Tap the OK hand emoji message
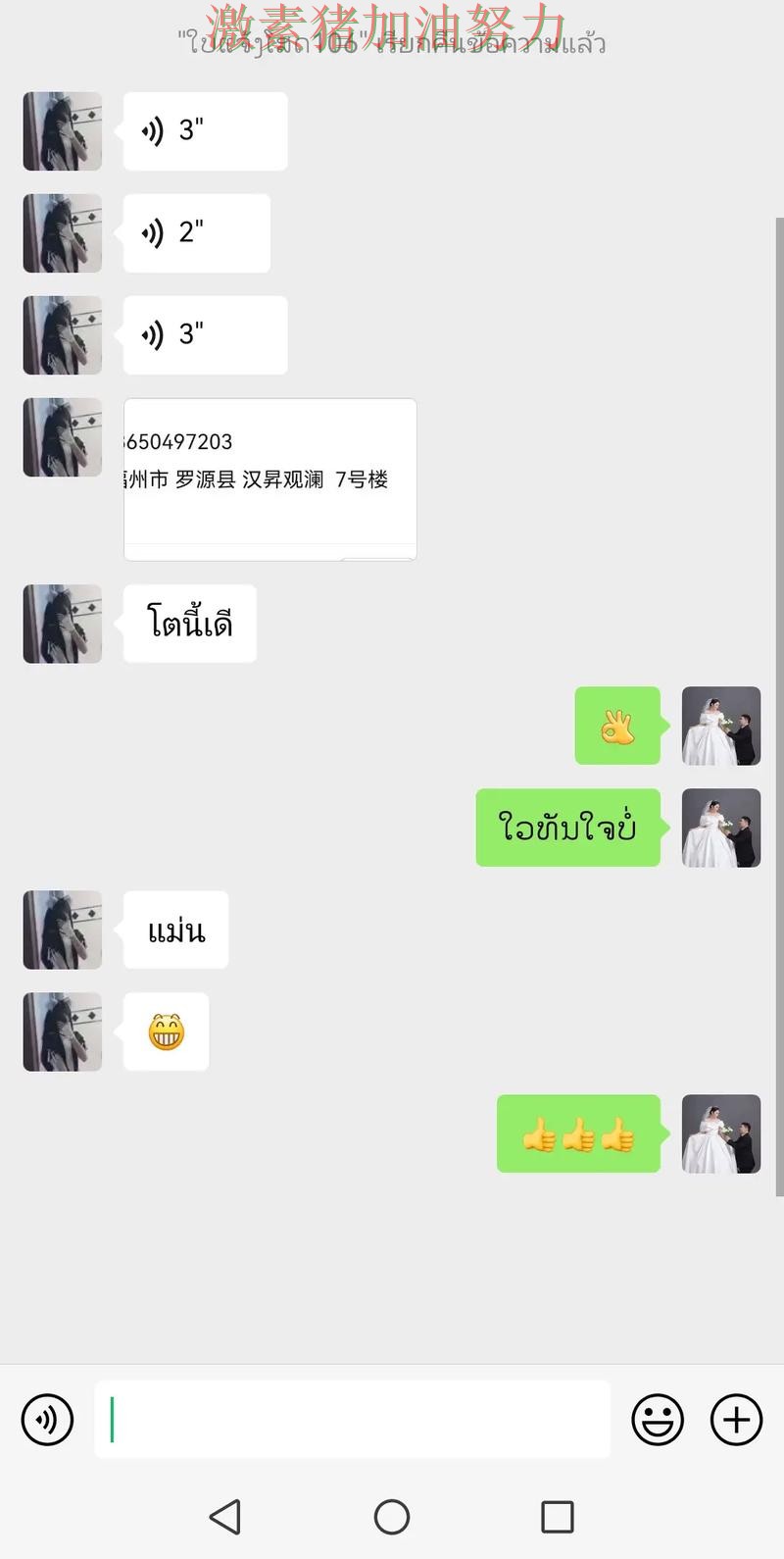The width and height of the screenshot is (784, 1559). point(617,727)
